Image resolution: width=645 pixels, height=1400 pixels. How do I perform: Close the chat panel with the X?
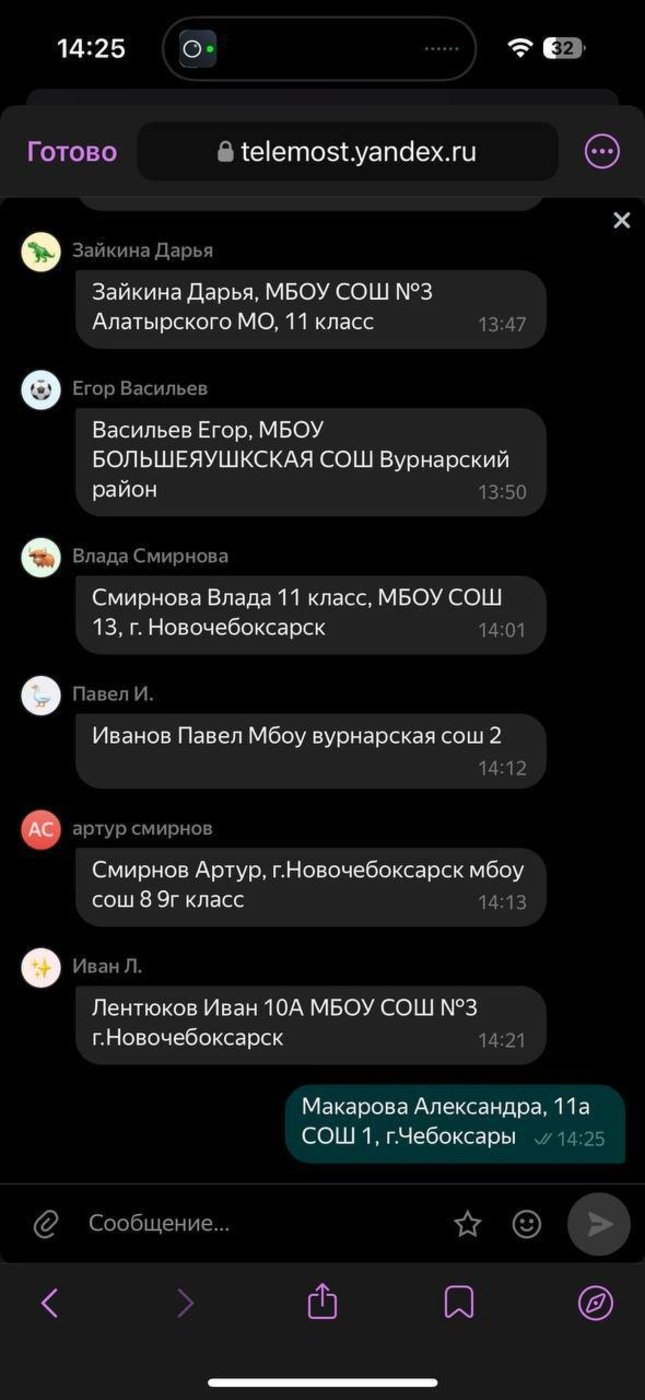(x=622, y=220)
